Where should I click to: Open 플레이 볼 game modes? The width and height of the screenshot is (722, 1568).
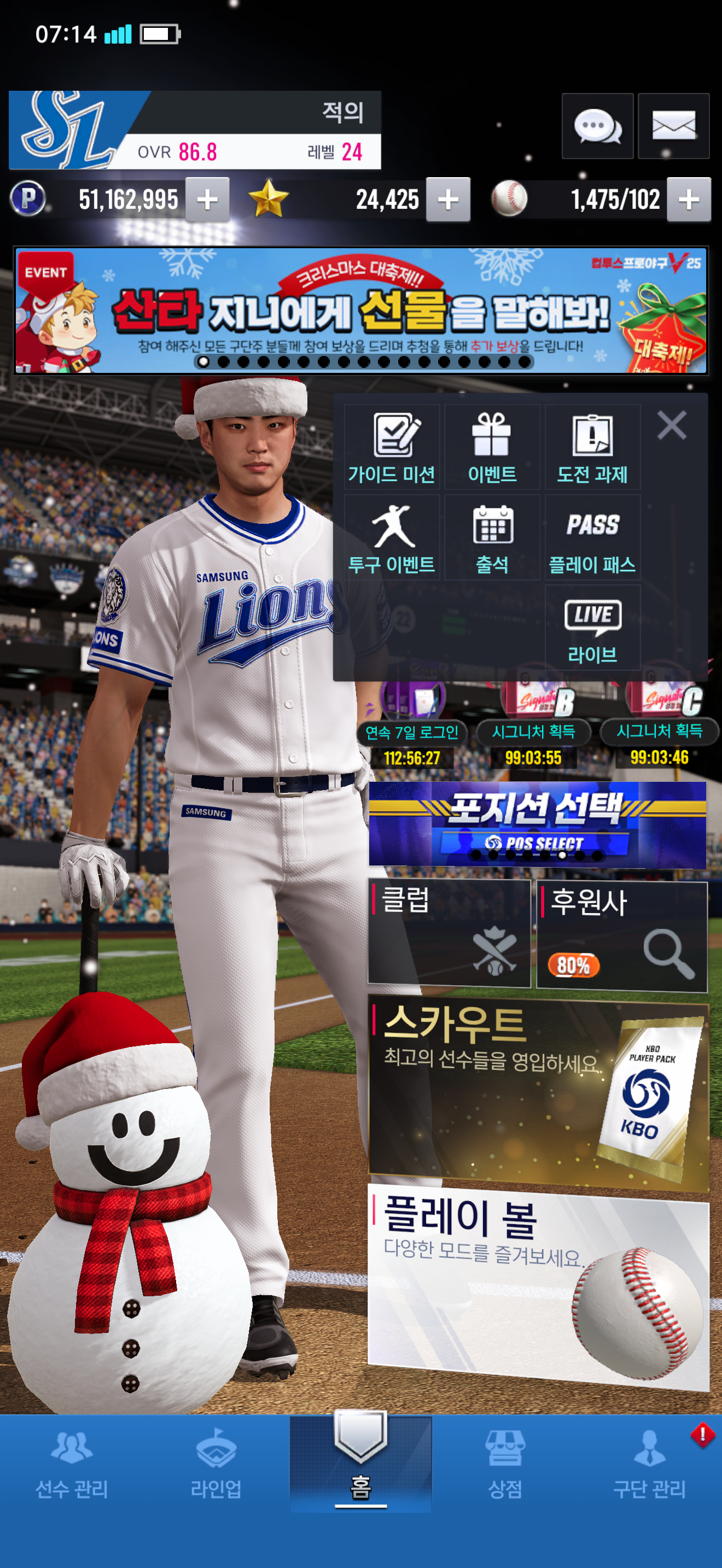(x=538, y=1284)
